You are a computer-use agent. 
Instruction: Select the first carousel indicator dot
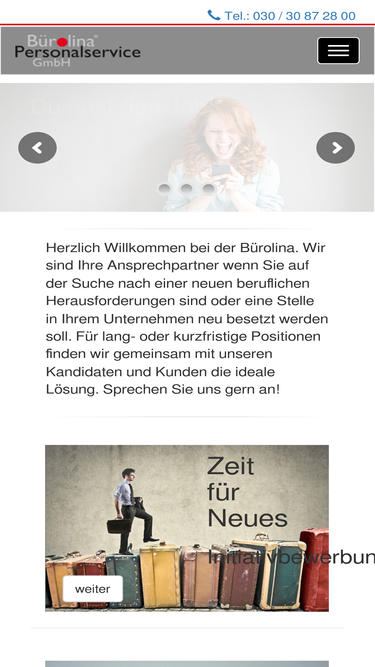pyautogui.click(x=165, y=189)
